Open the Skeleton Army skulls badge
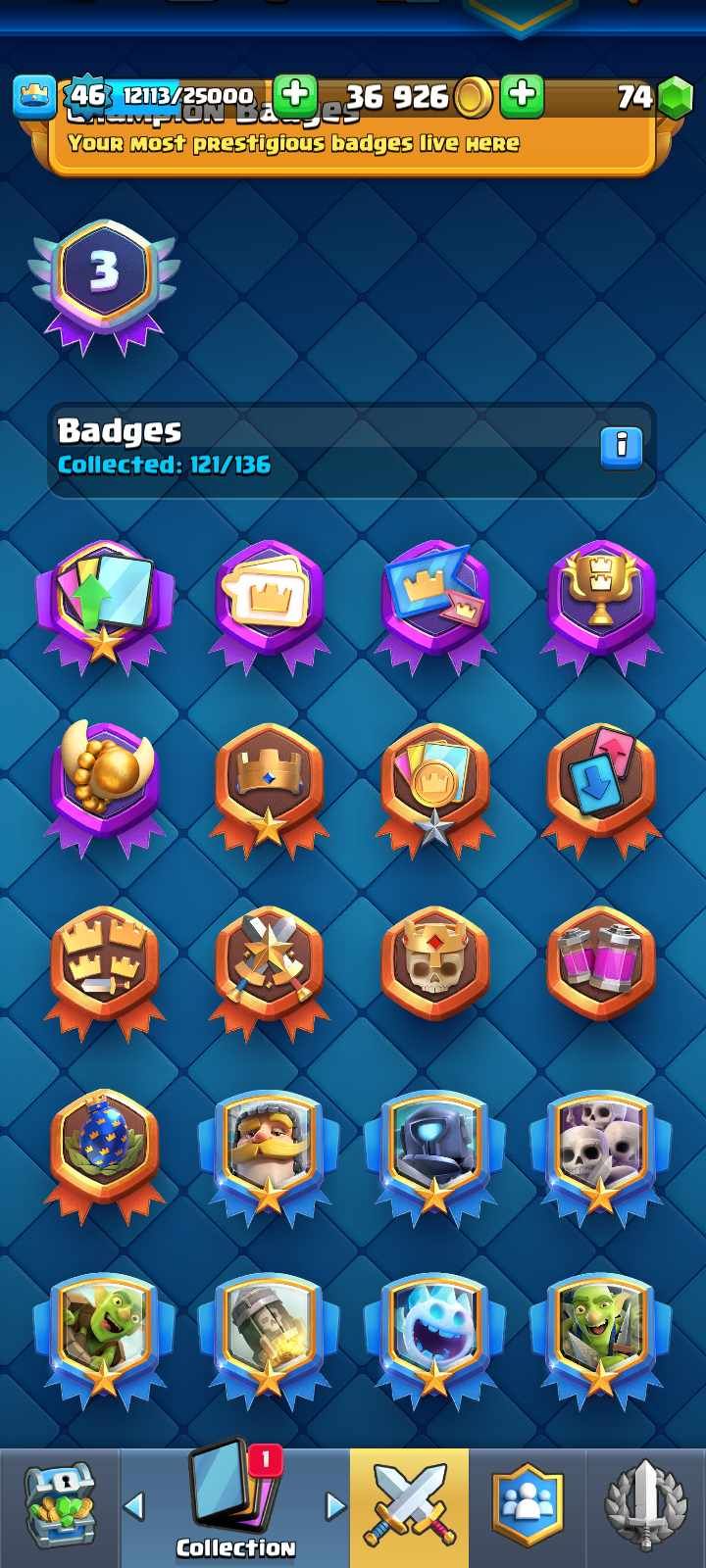 pyautogui.click(x=600, y=1145)
